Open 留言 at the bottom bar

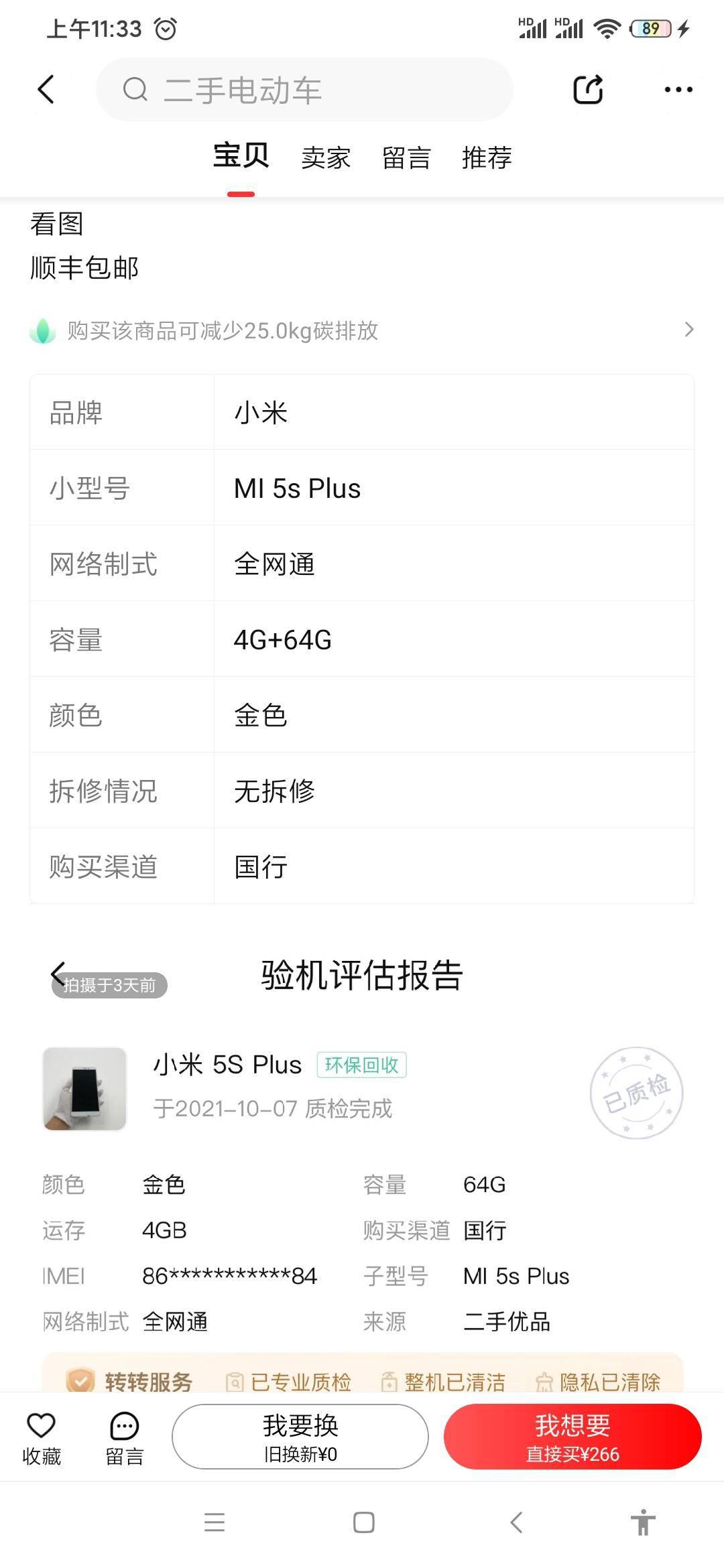click(x=125, y=1437)
